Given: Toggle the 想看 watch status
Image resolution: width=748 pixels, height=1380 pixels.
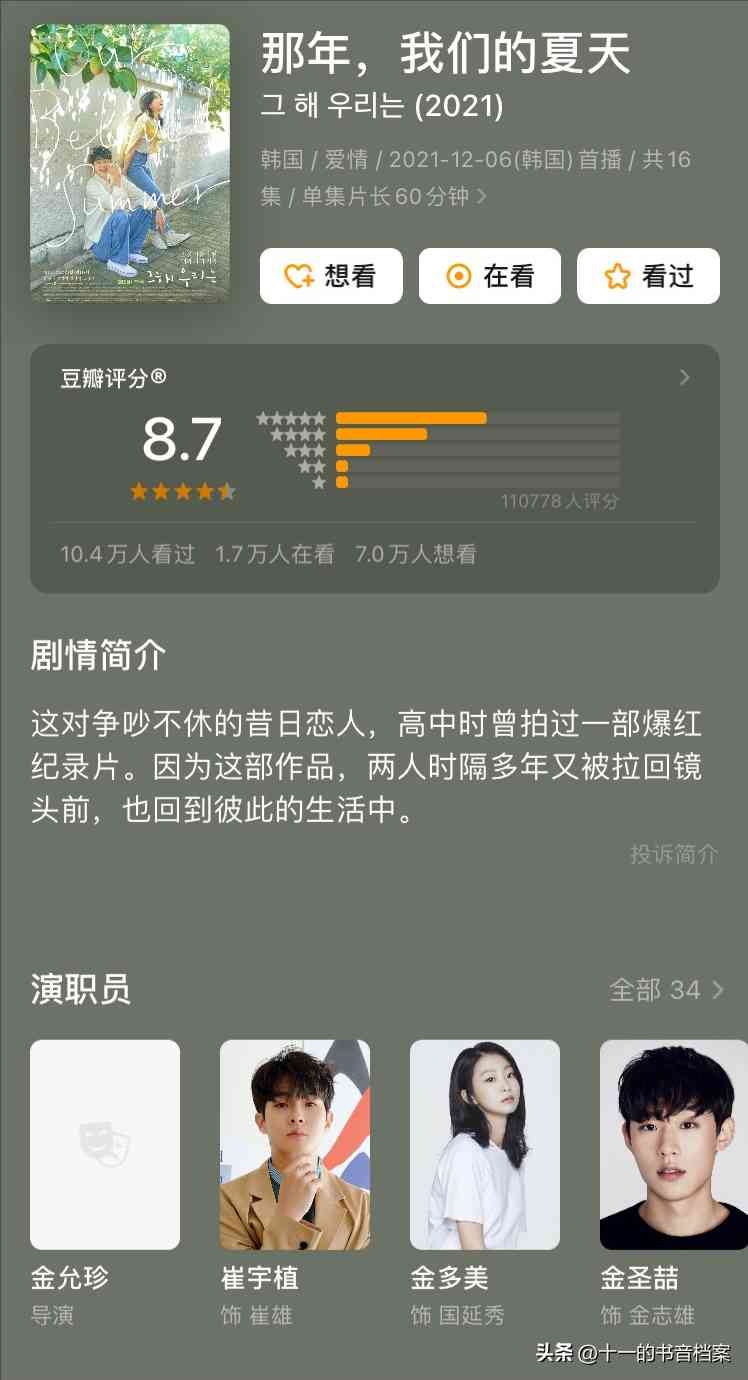Looking at the screenshot, I should pyautogui.click(x=331, y=276).
